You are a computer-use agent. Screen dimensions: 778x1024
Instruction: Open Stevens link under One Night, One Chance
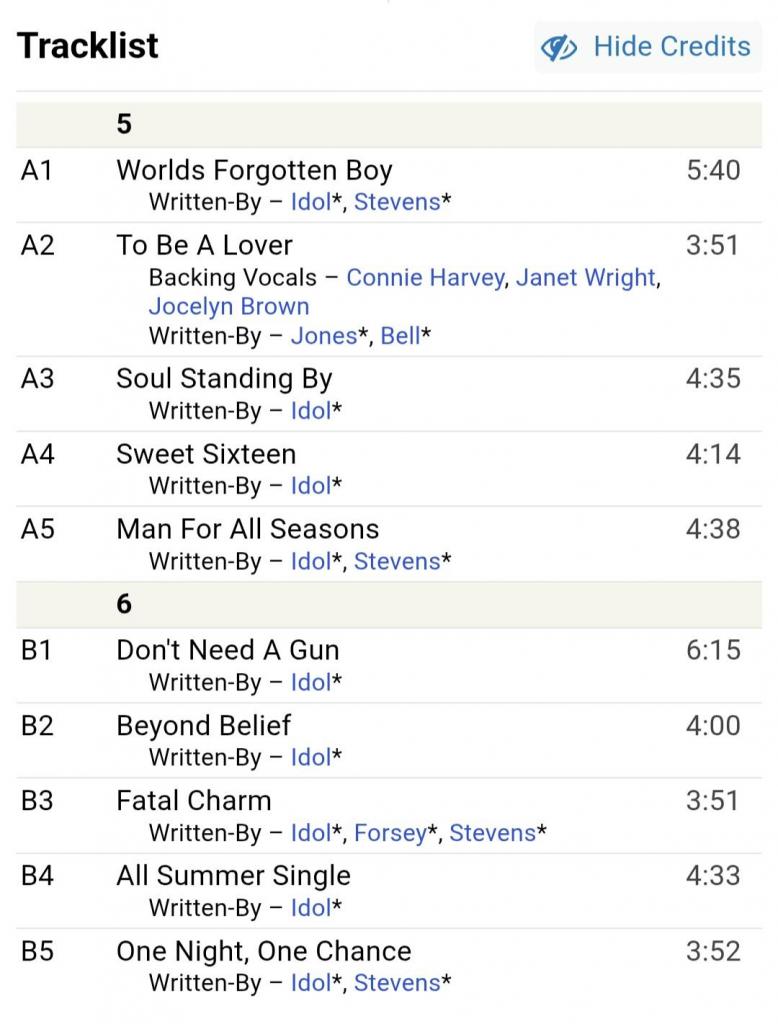[396, 983]
